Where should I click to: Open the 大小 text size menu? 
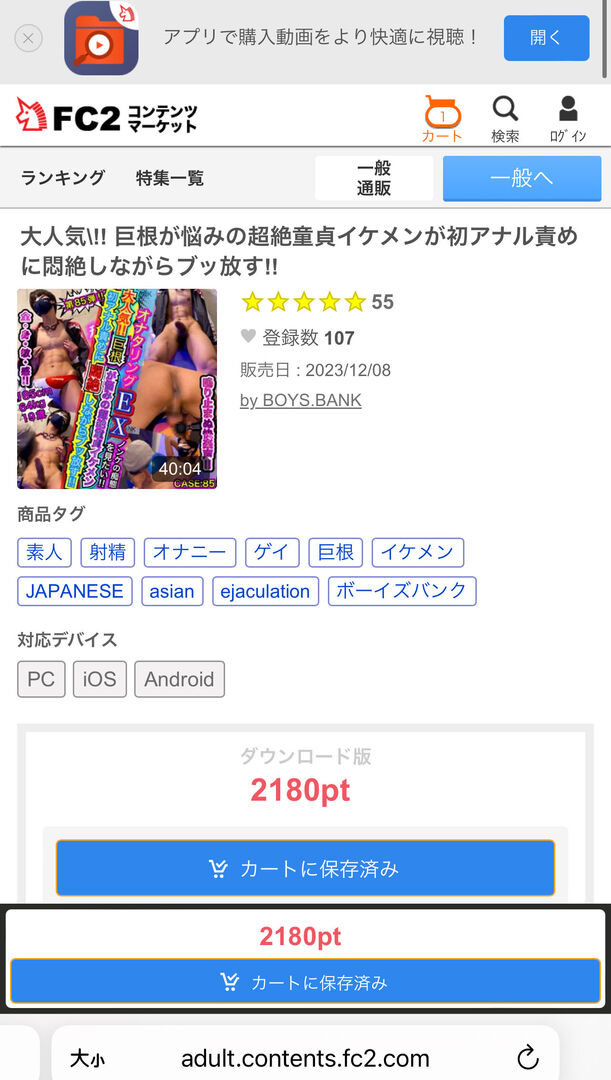(x=87, y=1058)
